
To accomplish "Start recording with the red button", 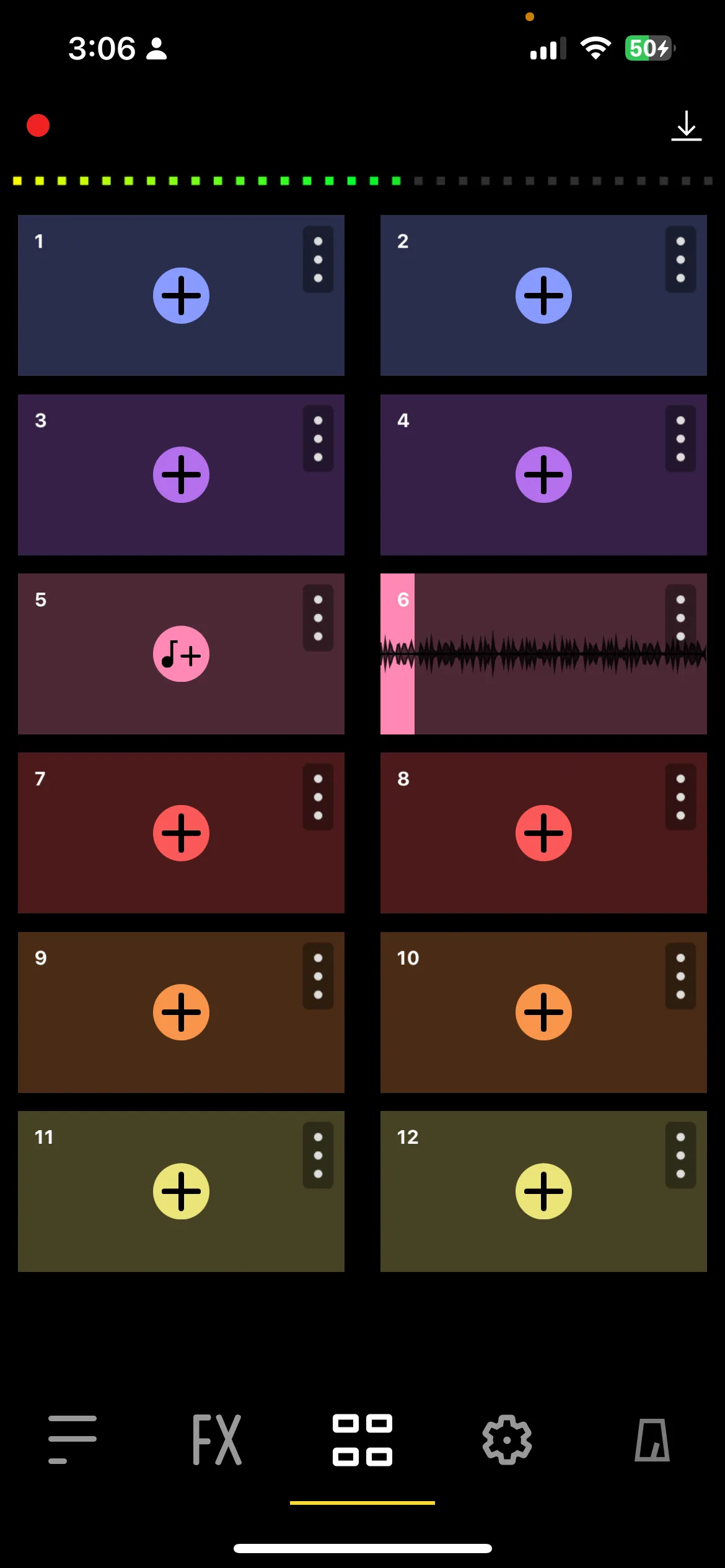I will click(38, 126).
